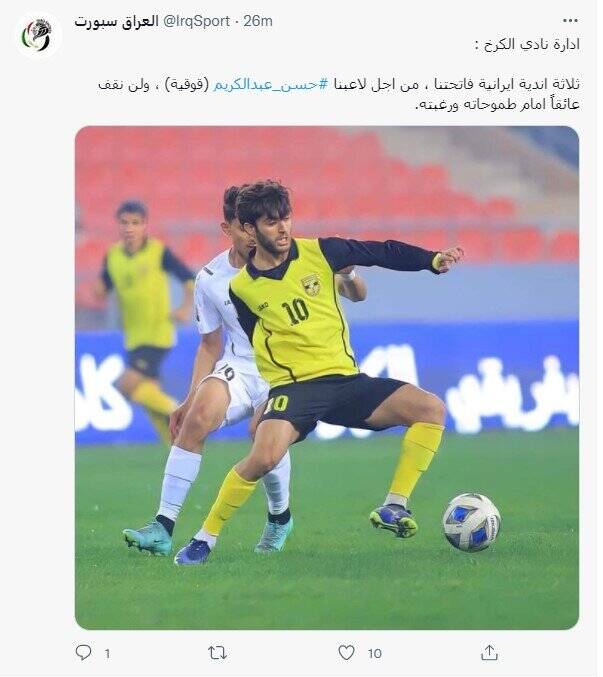Open the #حسن_عبدالكريم hashtag
Image resolution: width=603 pixels, height=677 pixels.
pos(272,85)
